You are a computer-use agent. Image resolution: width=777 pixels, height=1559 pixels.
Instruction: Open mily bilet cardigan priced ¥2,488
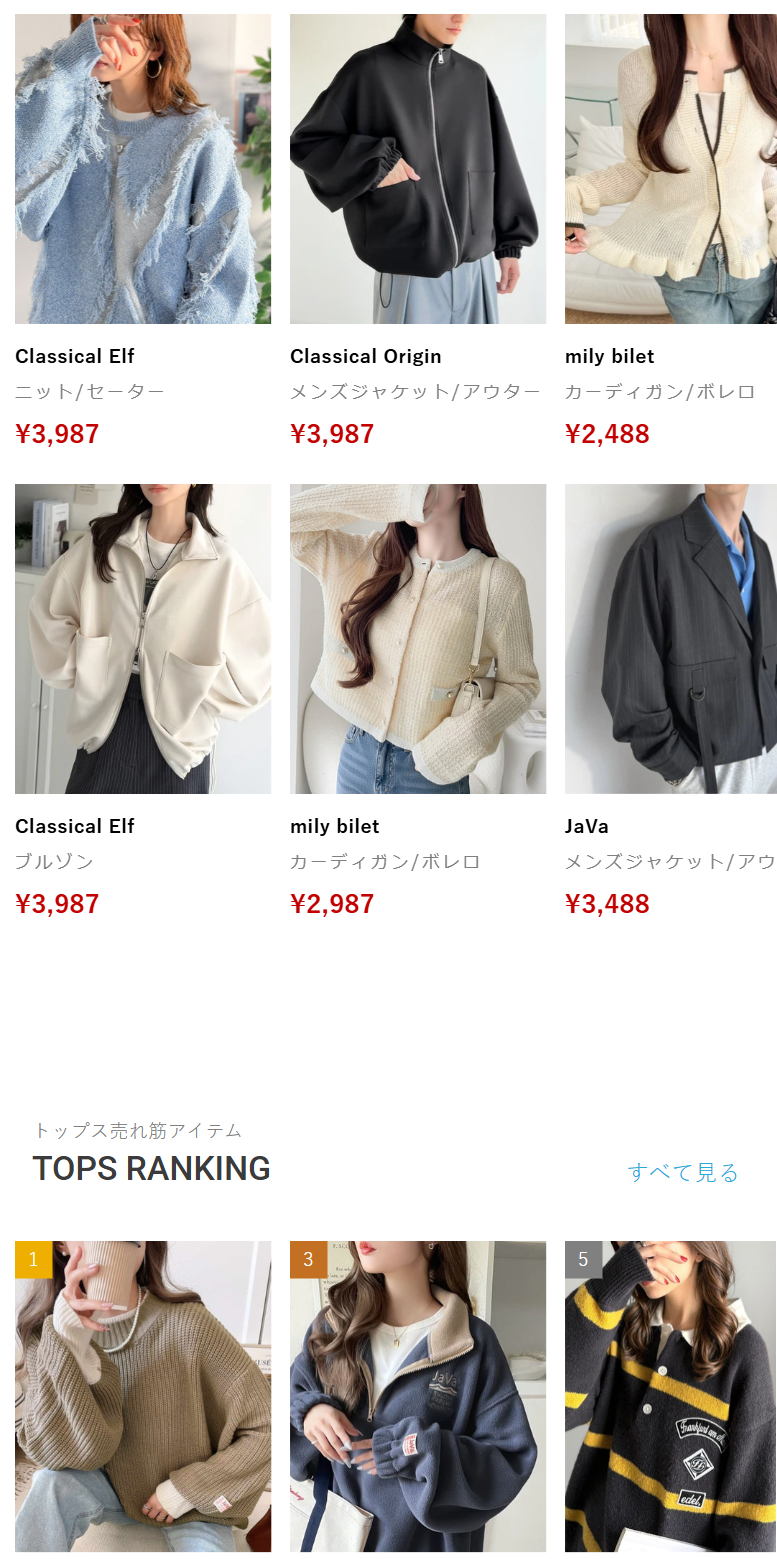[670, 169]
